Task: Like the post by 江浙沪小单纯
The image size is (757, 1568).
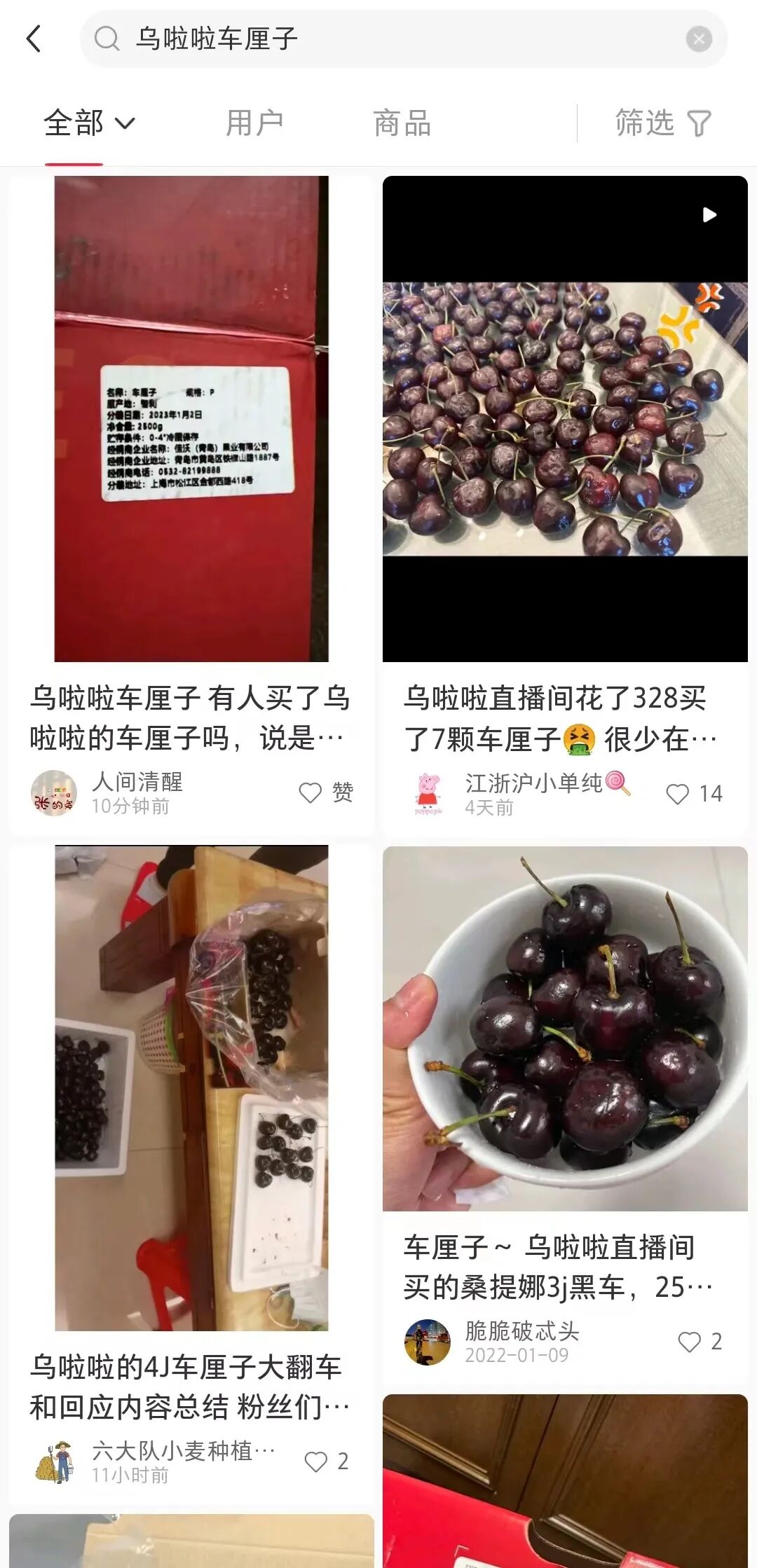Action: click(x=694, y=794)
